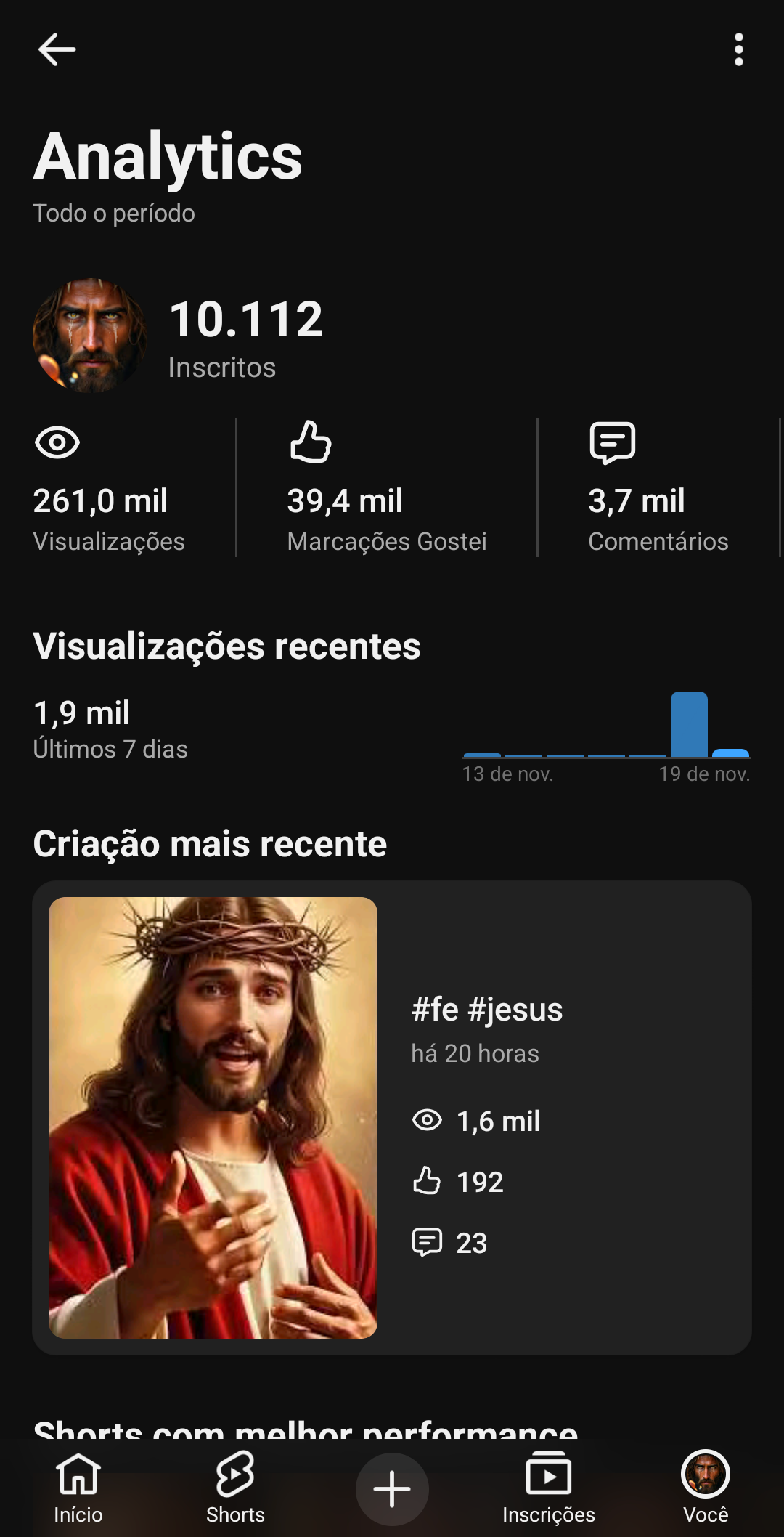Go to the Você profile tab
Screen dimensions: 784x1537
[x=706, y=1488]
